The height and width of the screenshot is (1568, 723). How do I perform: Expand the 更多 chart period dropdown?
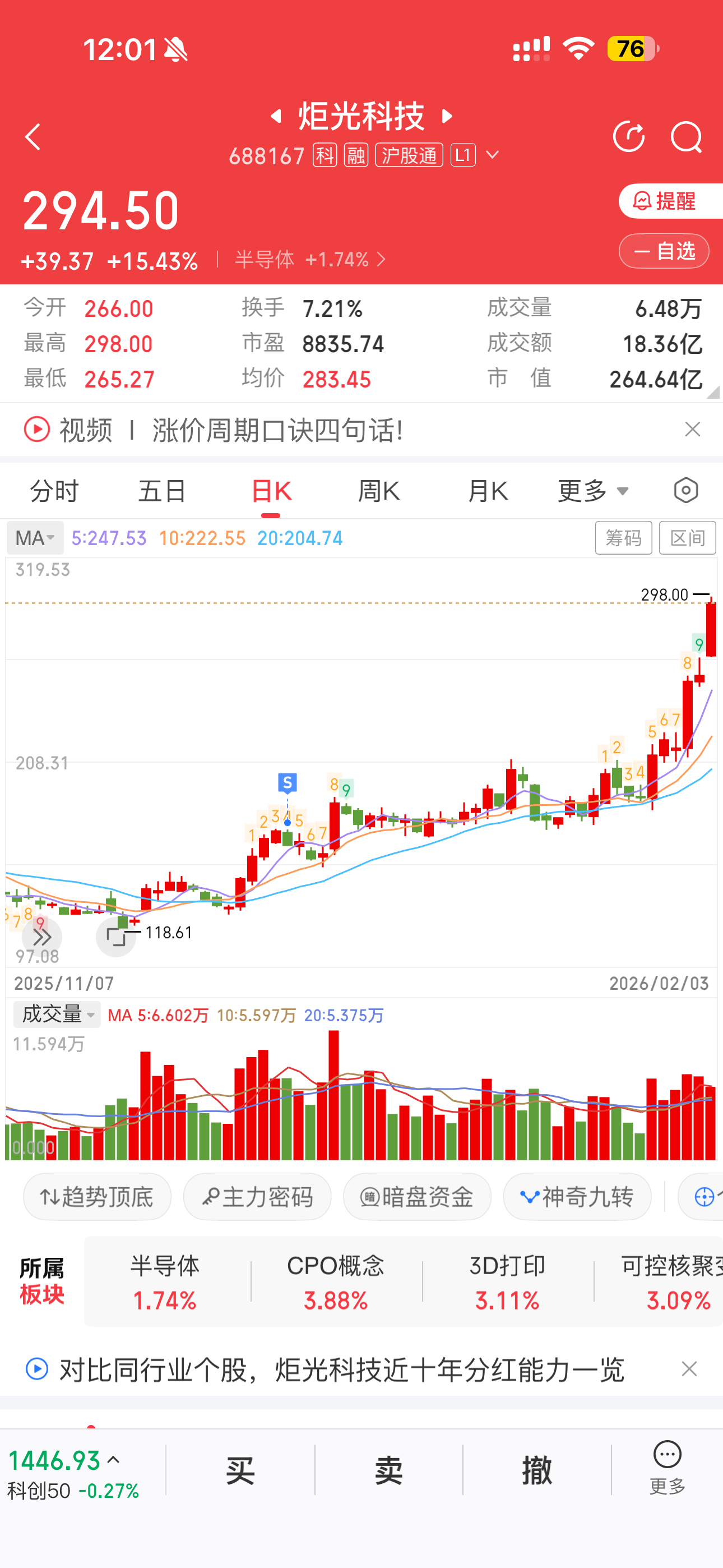594,491
